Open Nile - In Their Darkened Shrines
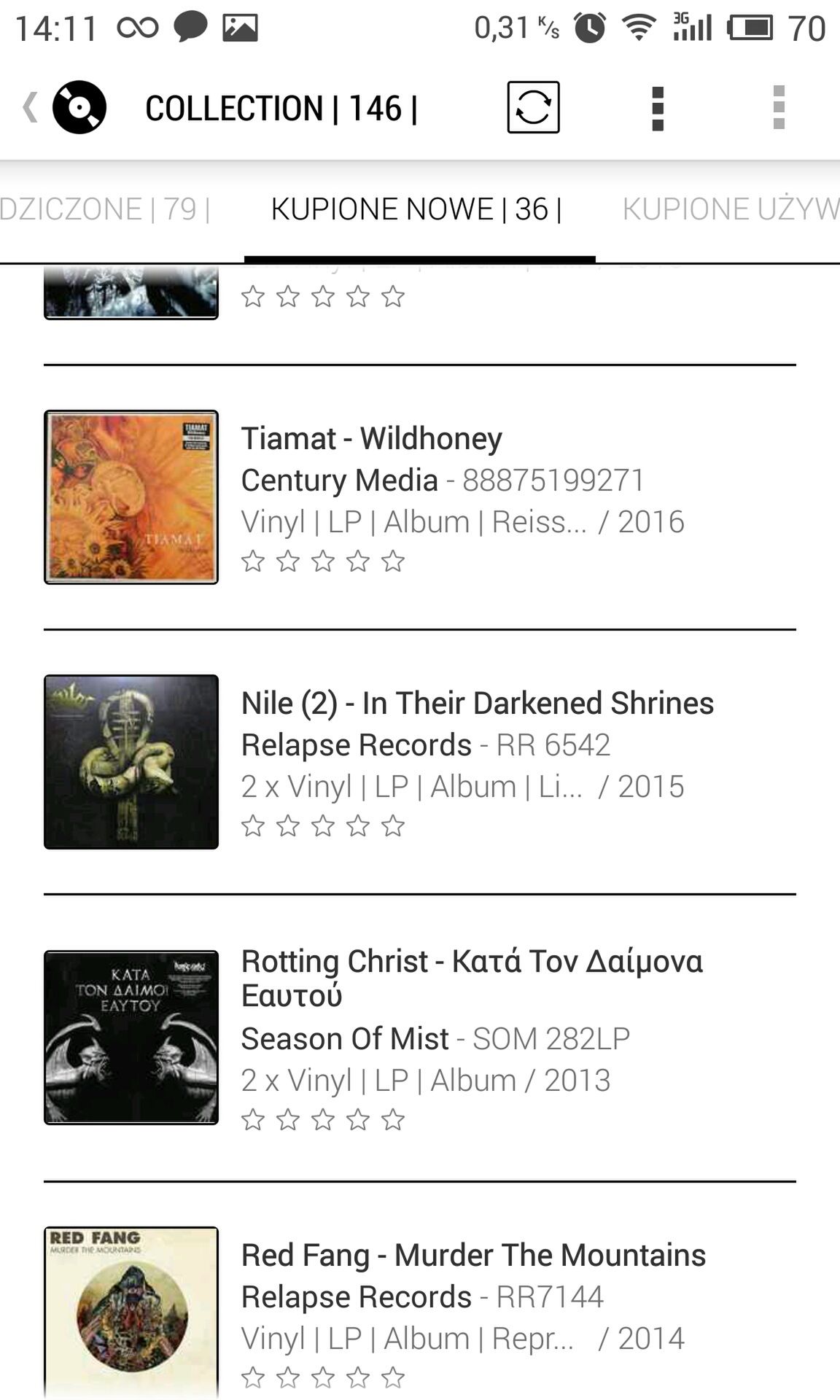840x1400 pixels. coord(420,762)
